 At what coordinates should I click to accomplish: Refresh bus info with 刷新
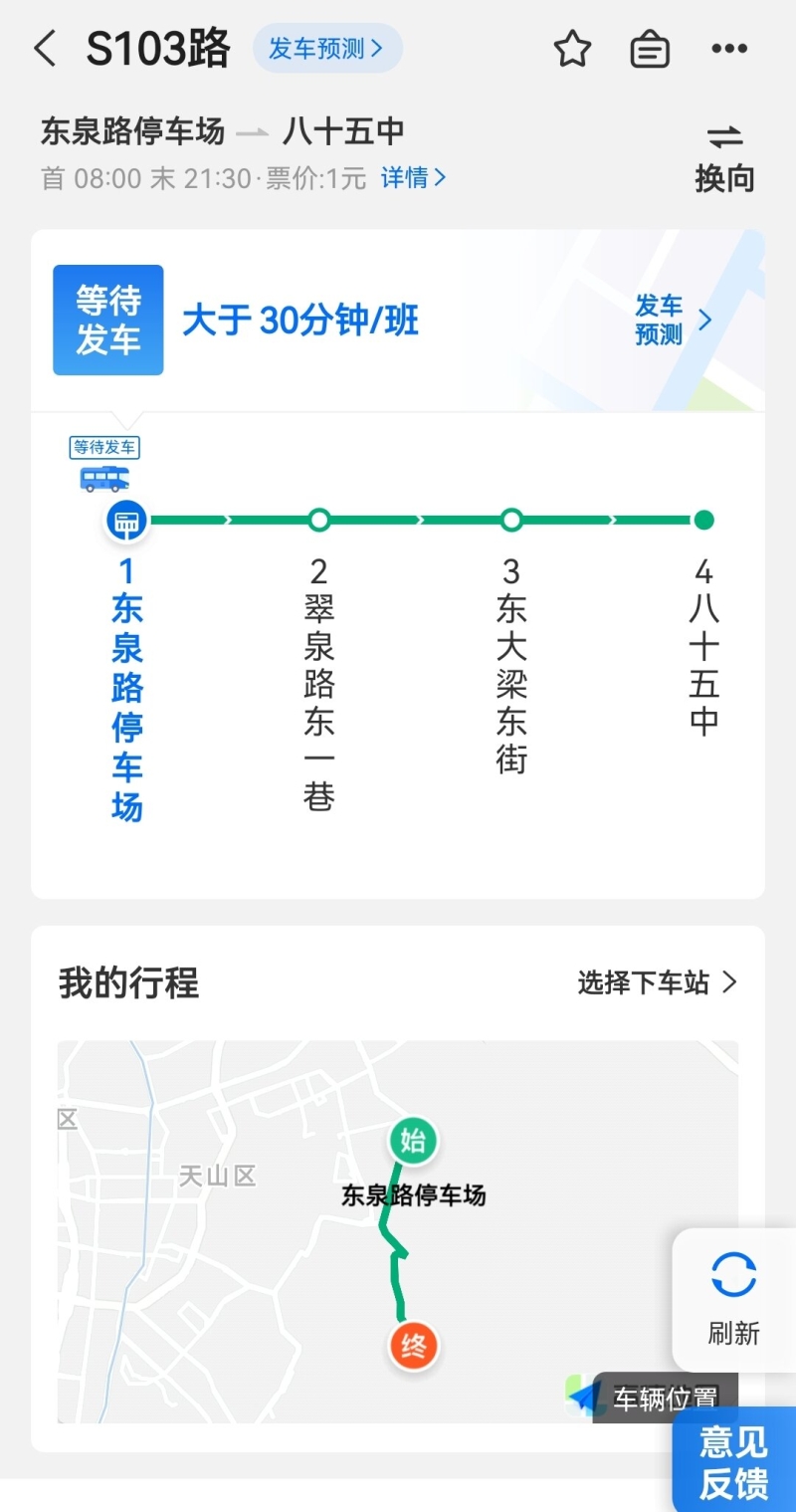click(734, 1300)
